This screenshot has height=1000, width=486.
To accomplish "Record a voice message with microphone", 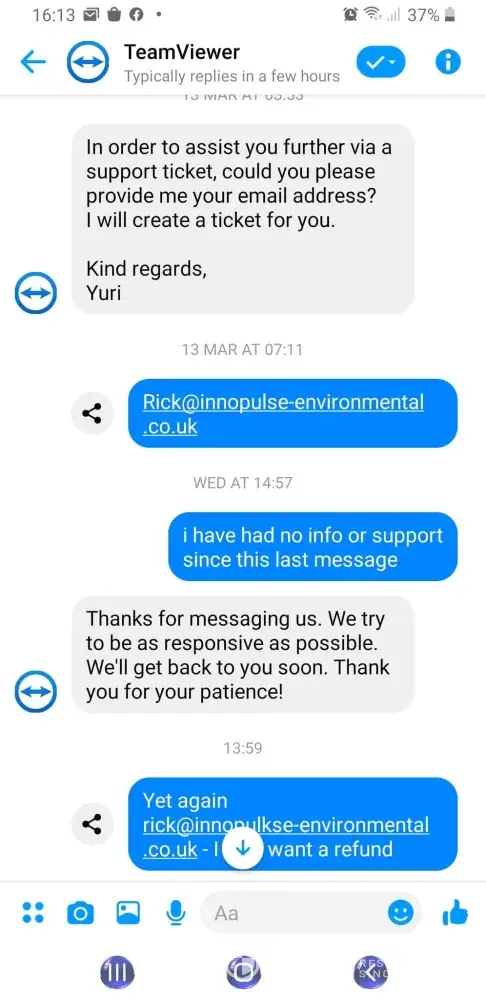I will coord(175,913).
